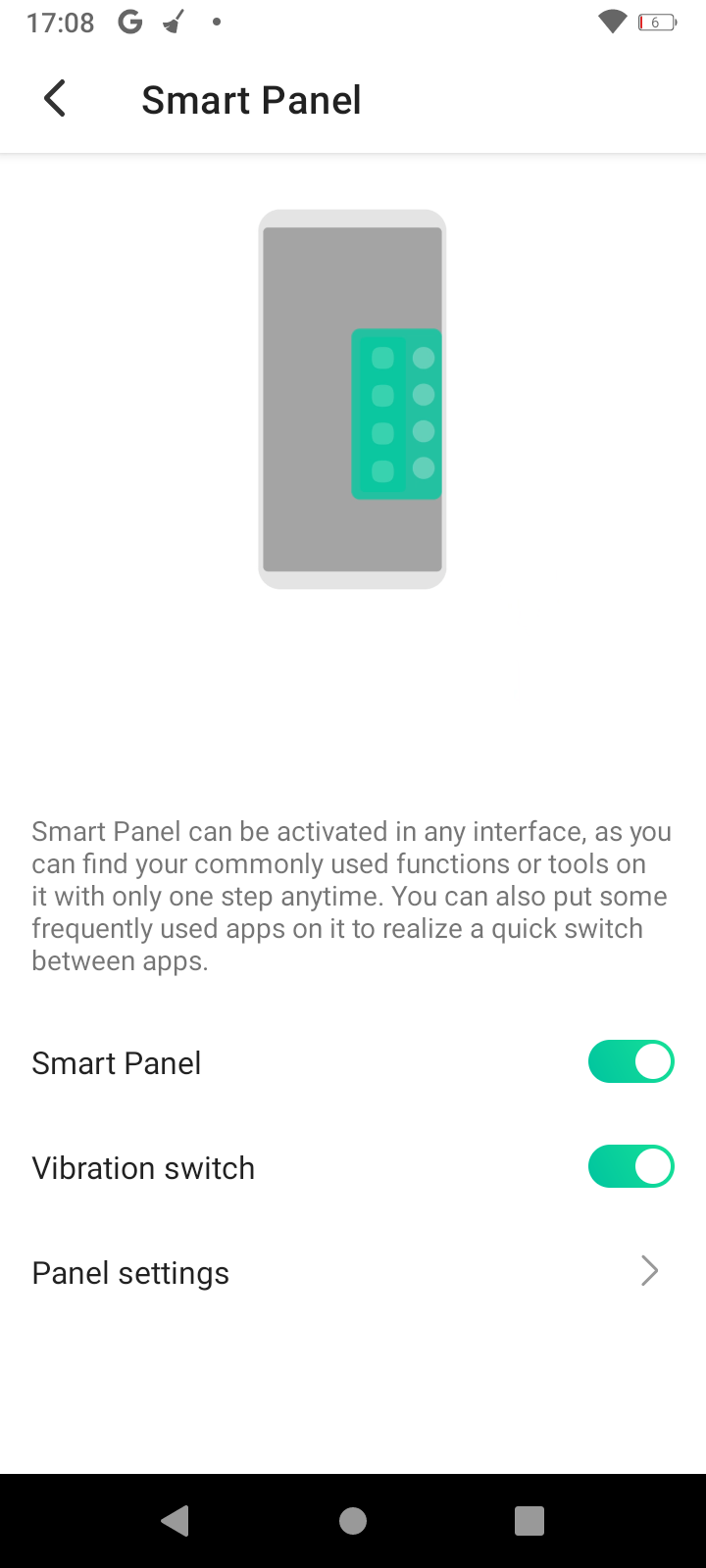Open Panel settings
The width and height of the screenshot is (706, 1568).
point(353,1272)
